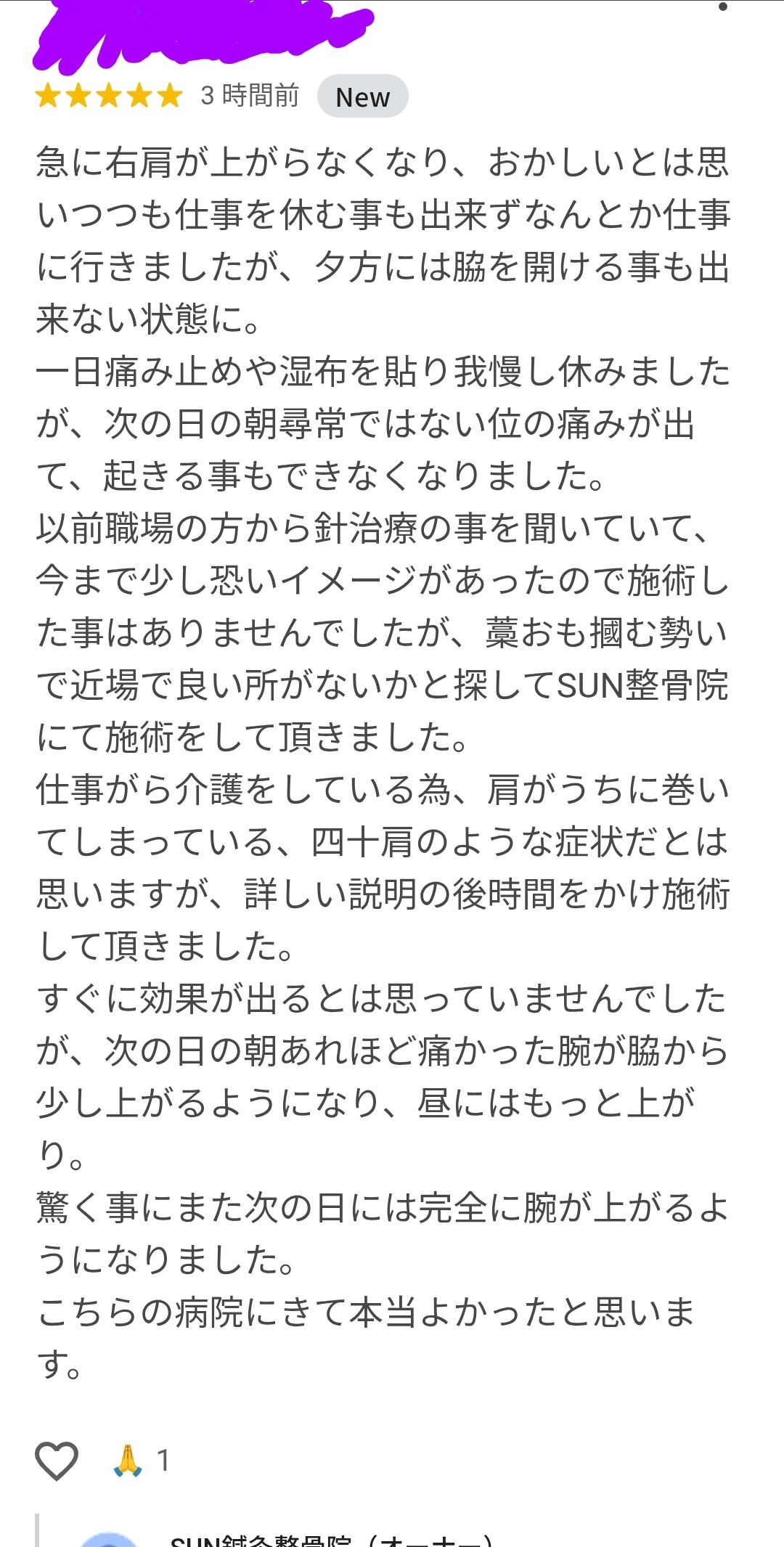Screen dimensions: 784x1547
Task: Open the review's overflow menu
Action: pos(722,7)
